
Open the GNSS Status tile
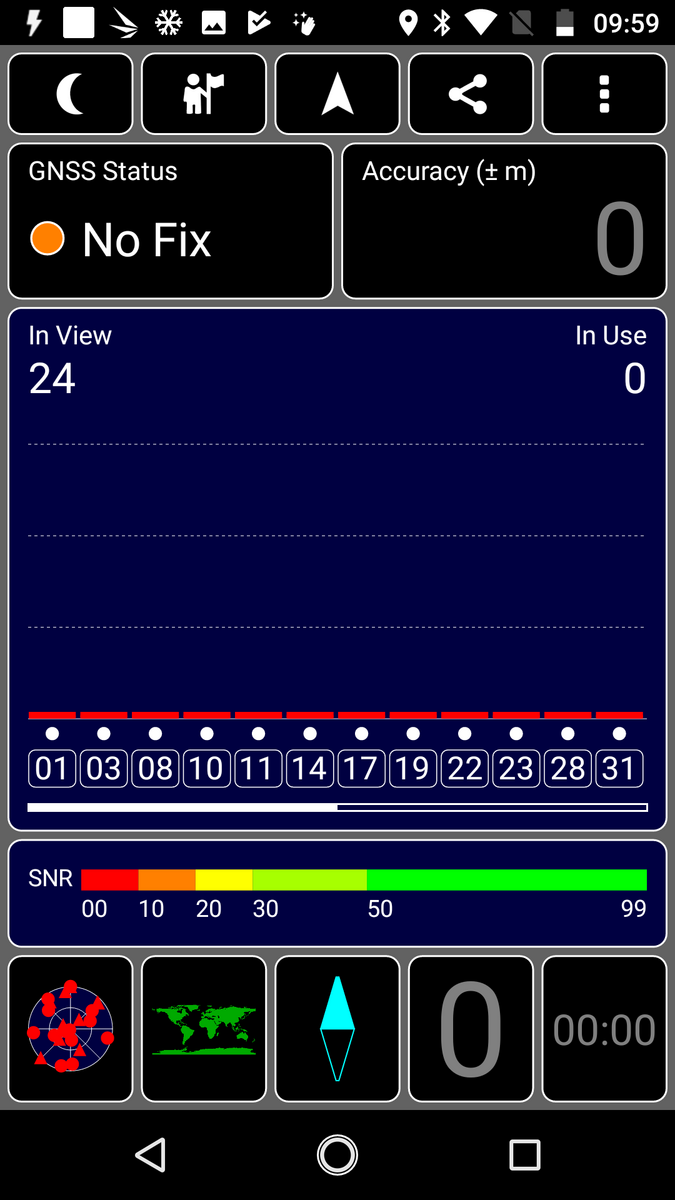pos(171,221)
